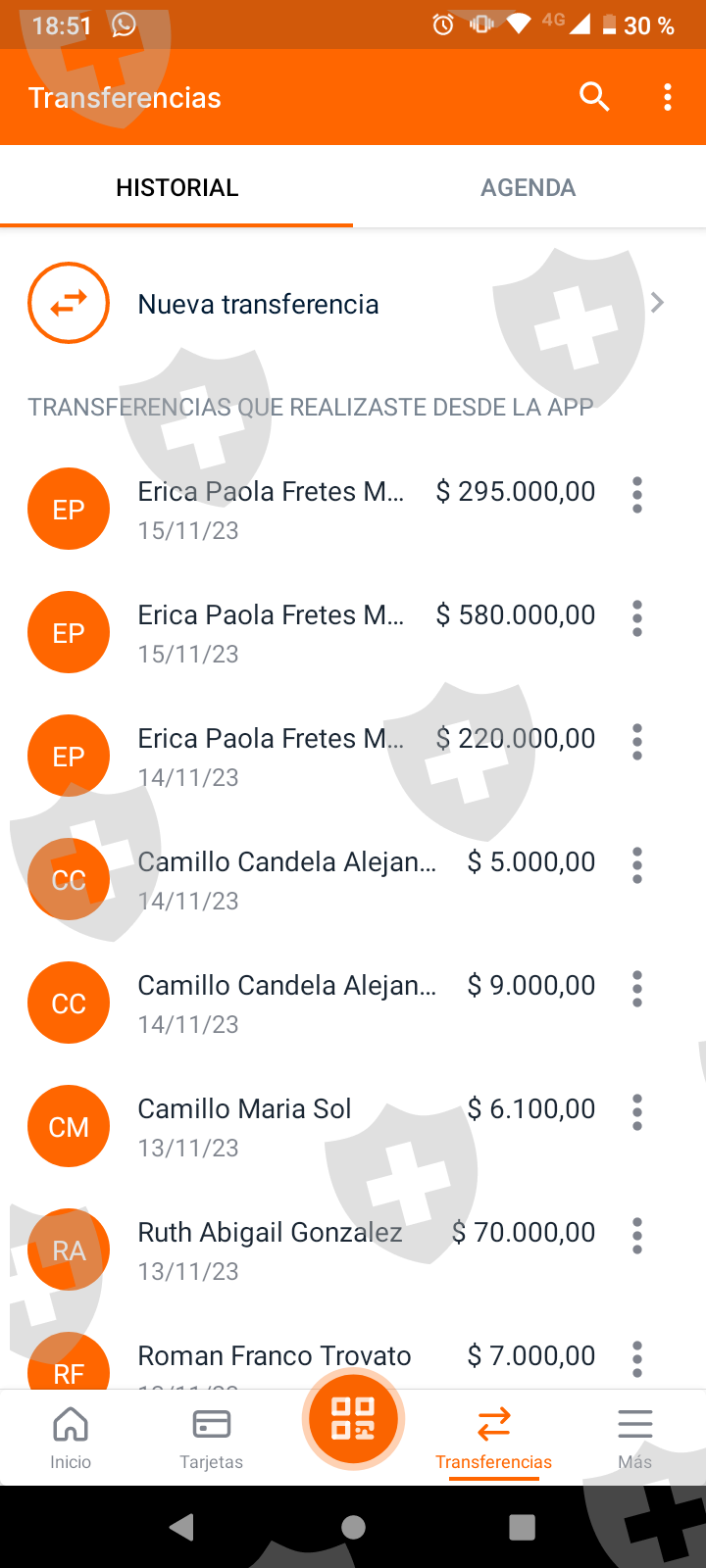The width and height of the screenshot is (706, 1568).
Task: Tap the QR code scan button
Action: [x=353, y=1418]
